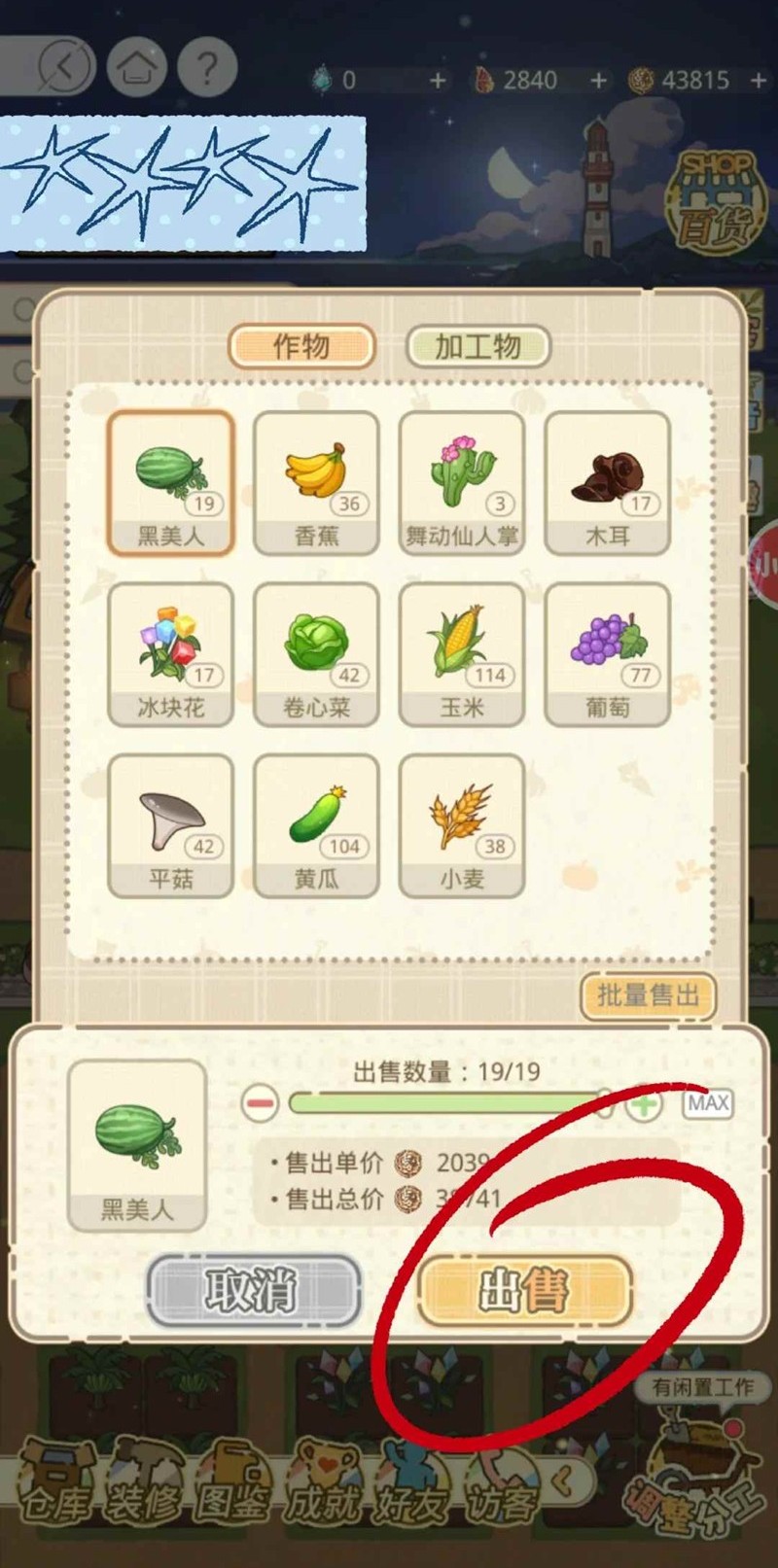The image size is (778, 1568).
Task: Pick the 葡萄 grape item
Action: click(608, 654)
